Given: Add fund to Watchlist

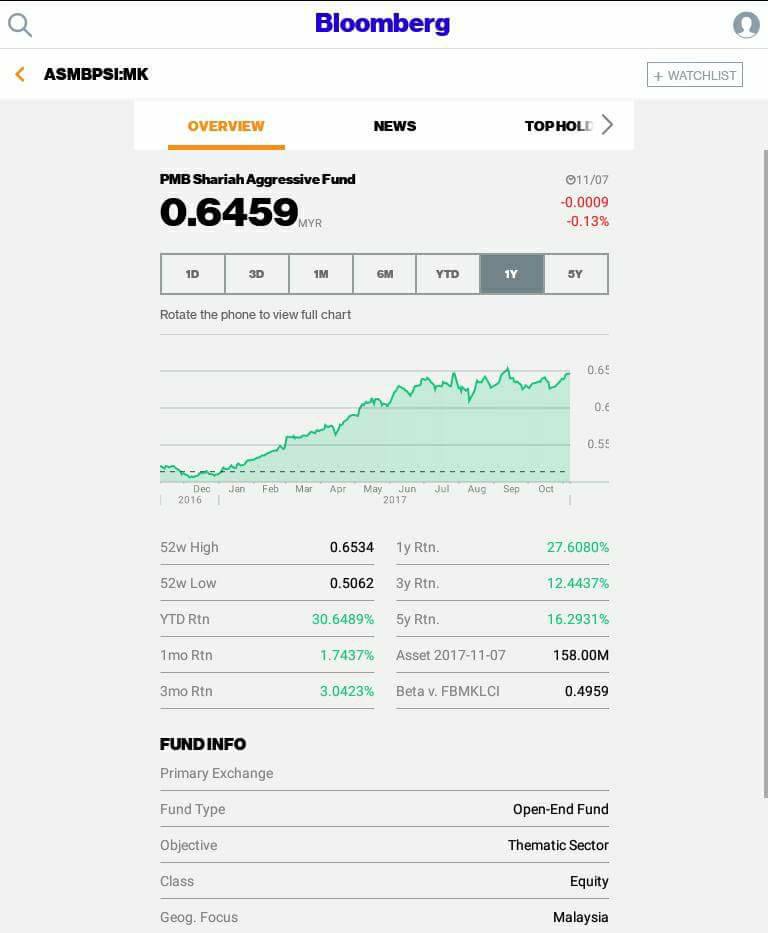Looking at the screenshot, I should 695,75.
